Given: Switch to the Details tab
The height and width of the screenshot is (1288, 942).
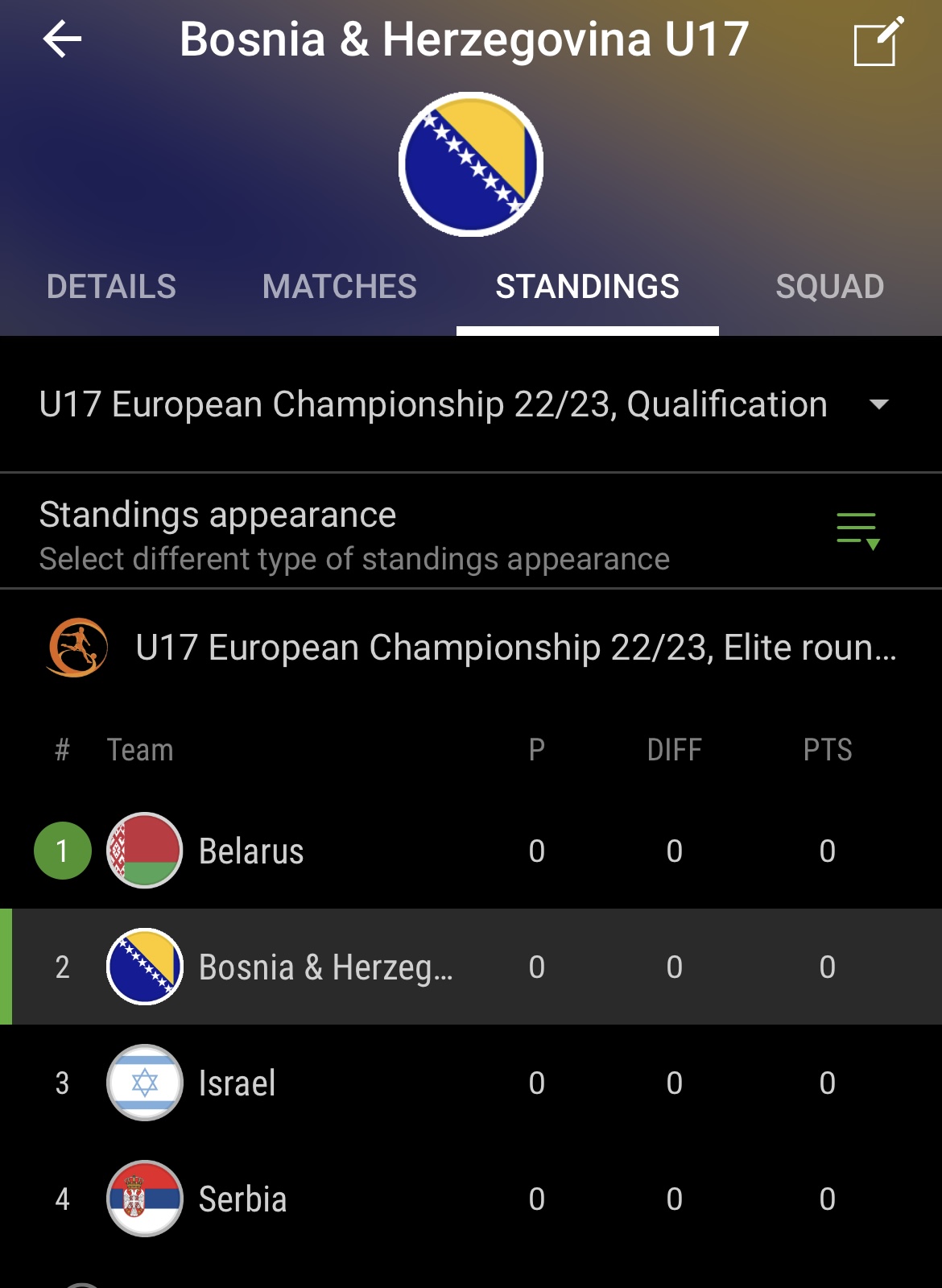Looking at the screenshot, I should point(111,287).
